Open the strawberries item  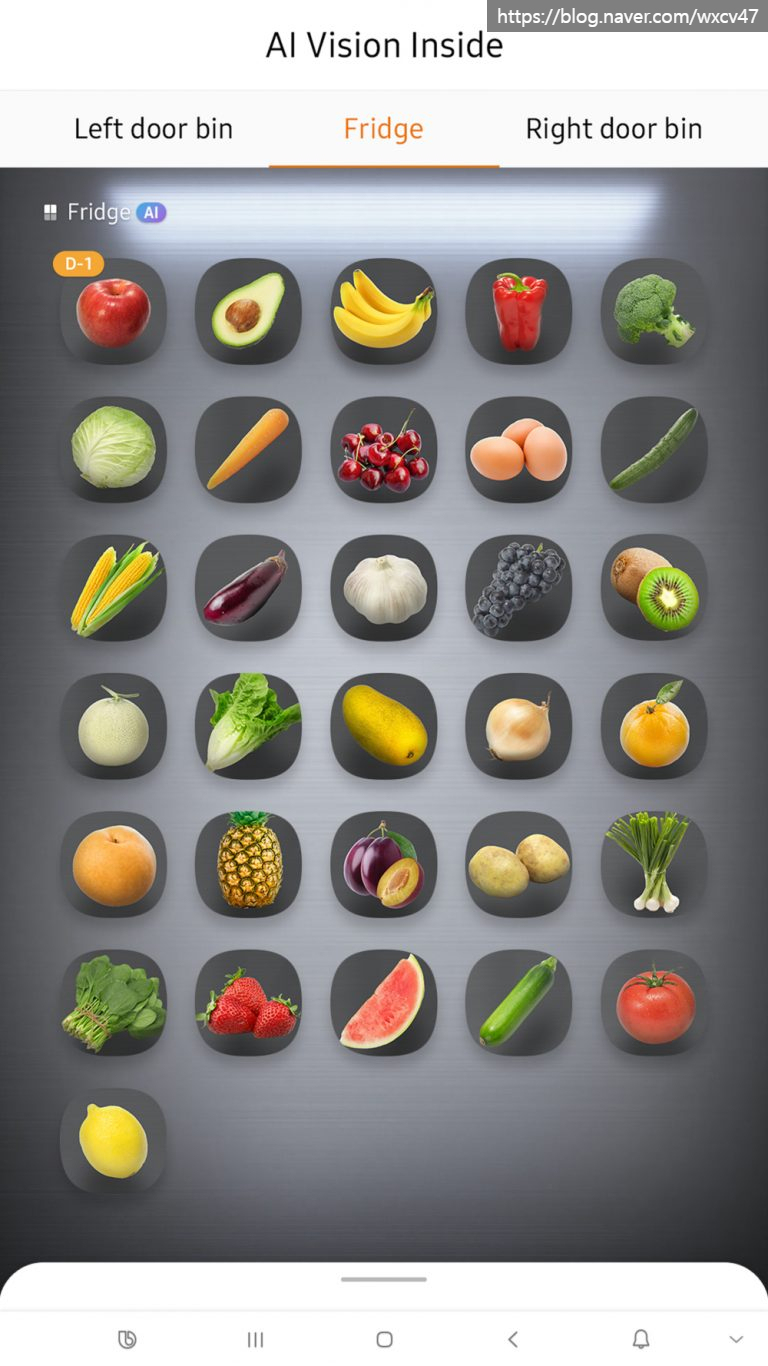(x=248, y=1002)
